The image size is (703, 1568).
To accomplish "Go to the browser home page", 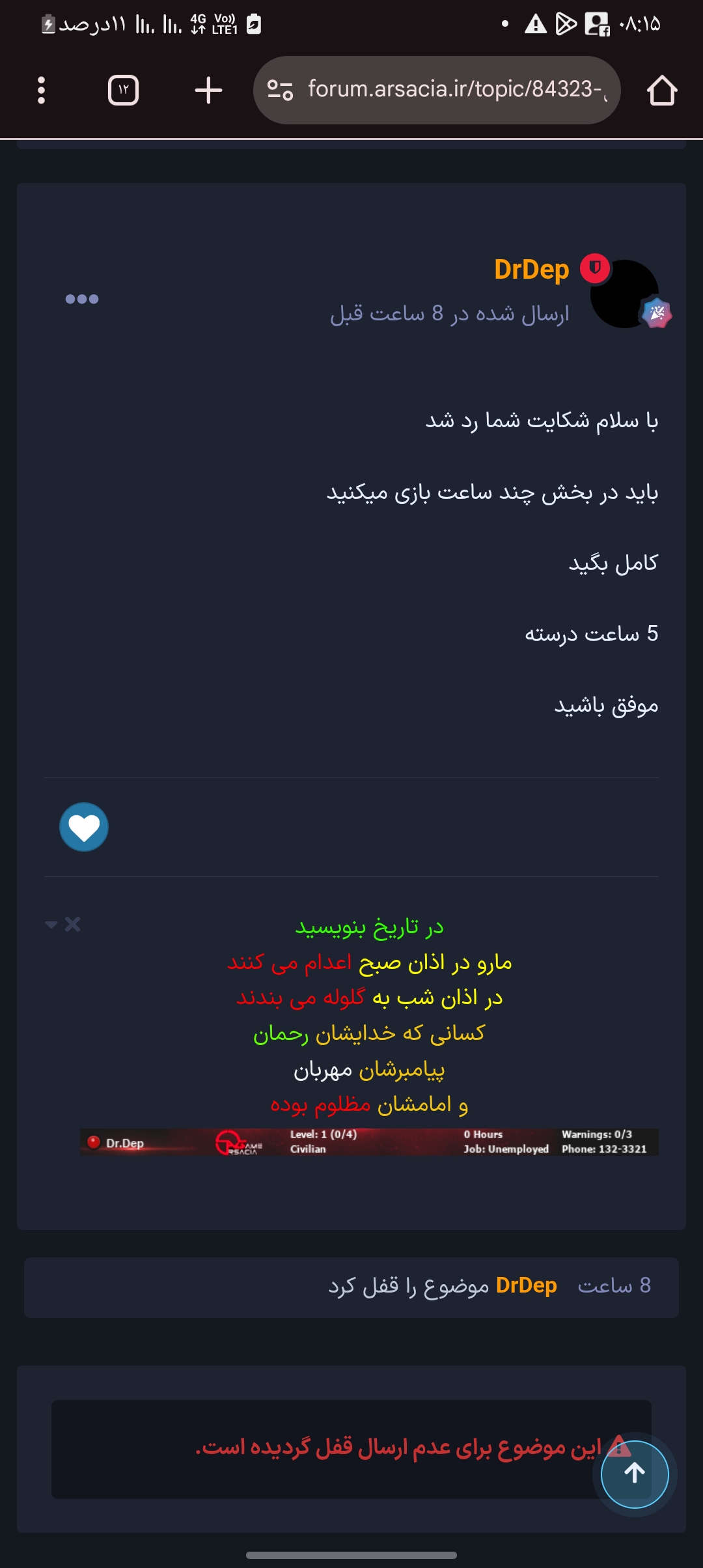I will (x=662, y=90).
